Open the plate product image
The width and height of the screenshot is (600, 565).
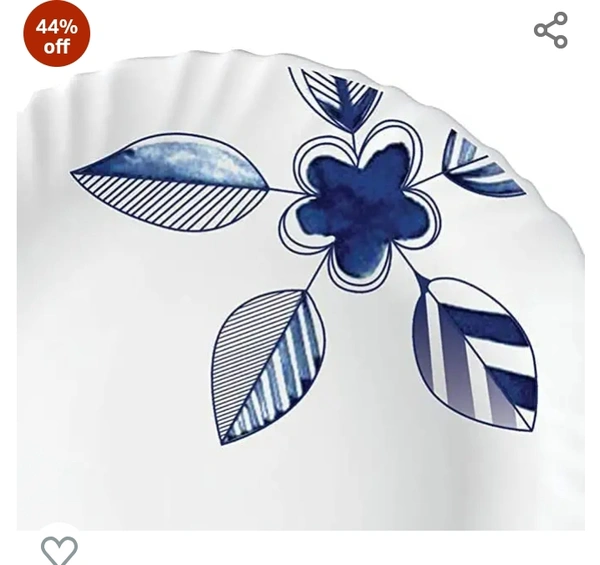pyautogui.click(x=300, y=290)
